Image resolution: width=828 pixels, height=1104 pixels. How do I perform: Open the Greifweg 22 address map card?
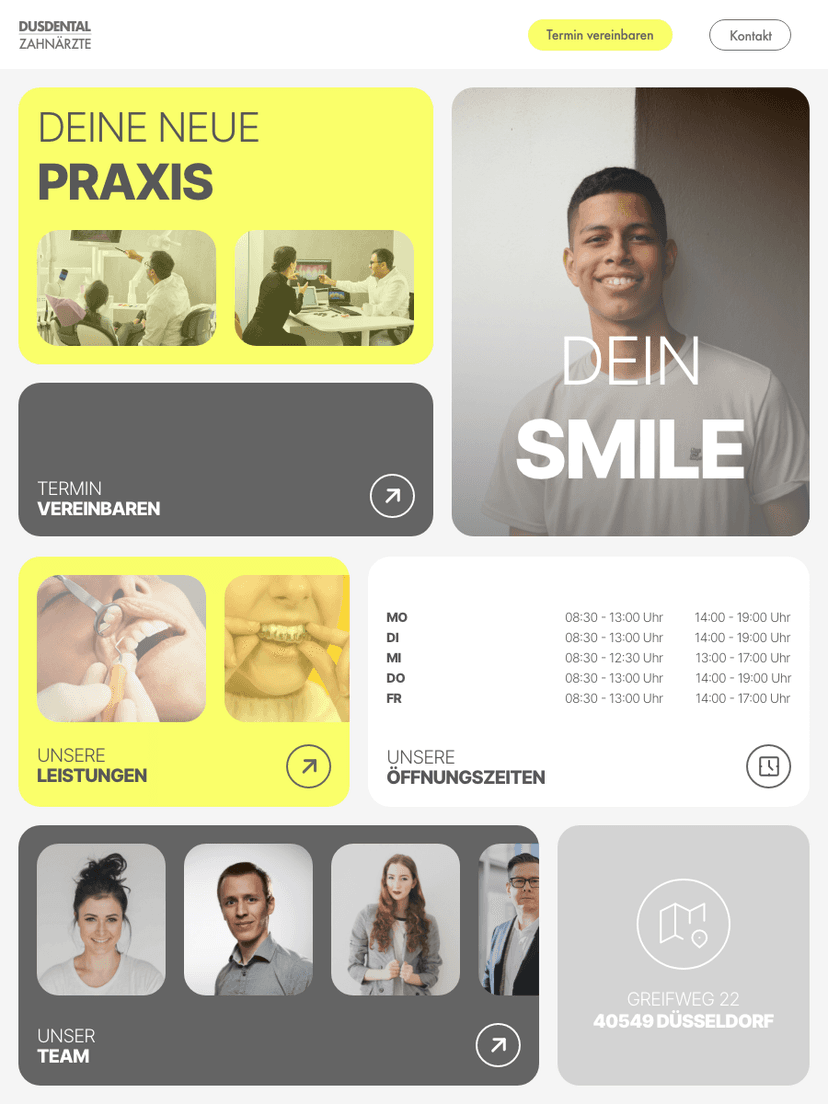click(683, 955)
